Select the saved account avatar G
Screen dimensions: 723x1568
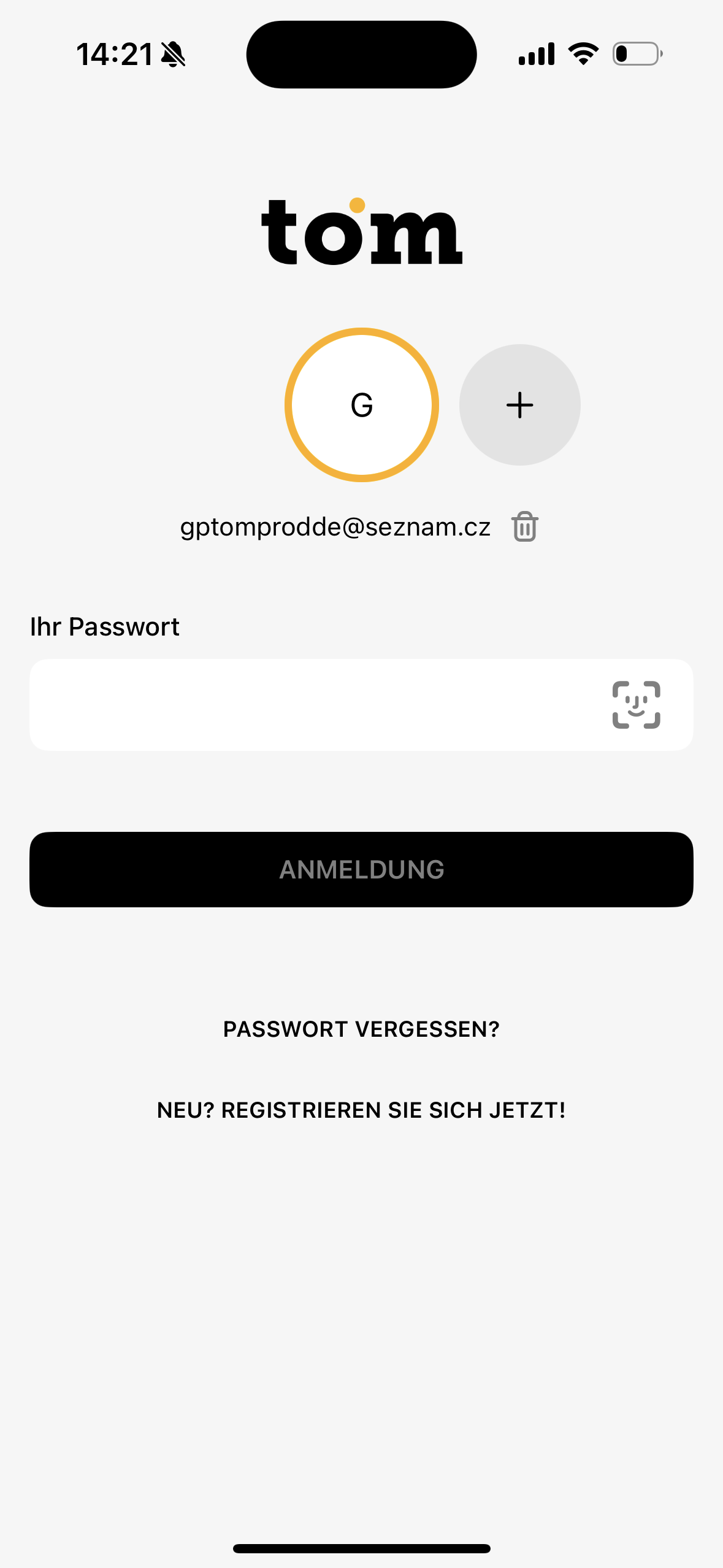pos(361,405)
